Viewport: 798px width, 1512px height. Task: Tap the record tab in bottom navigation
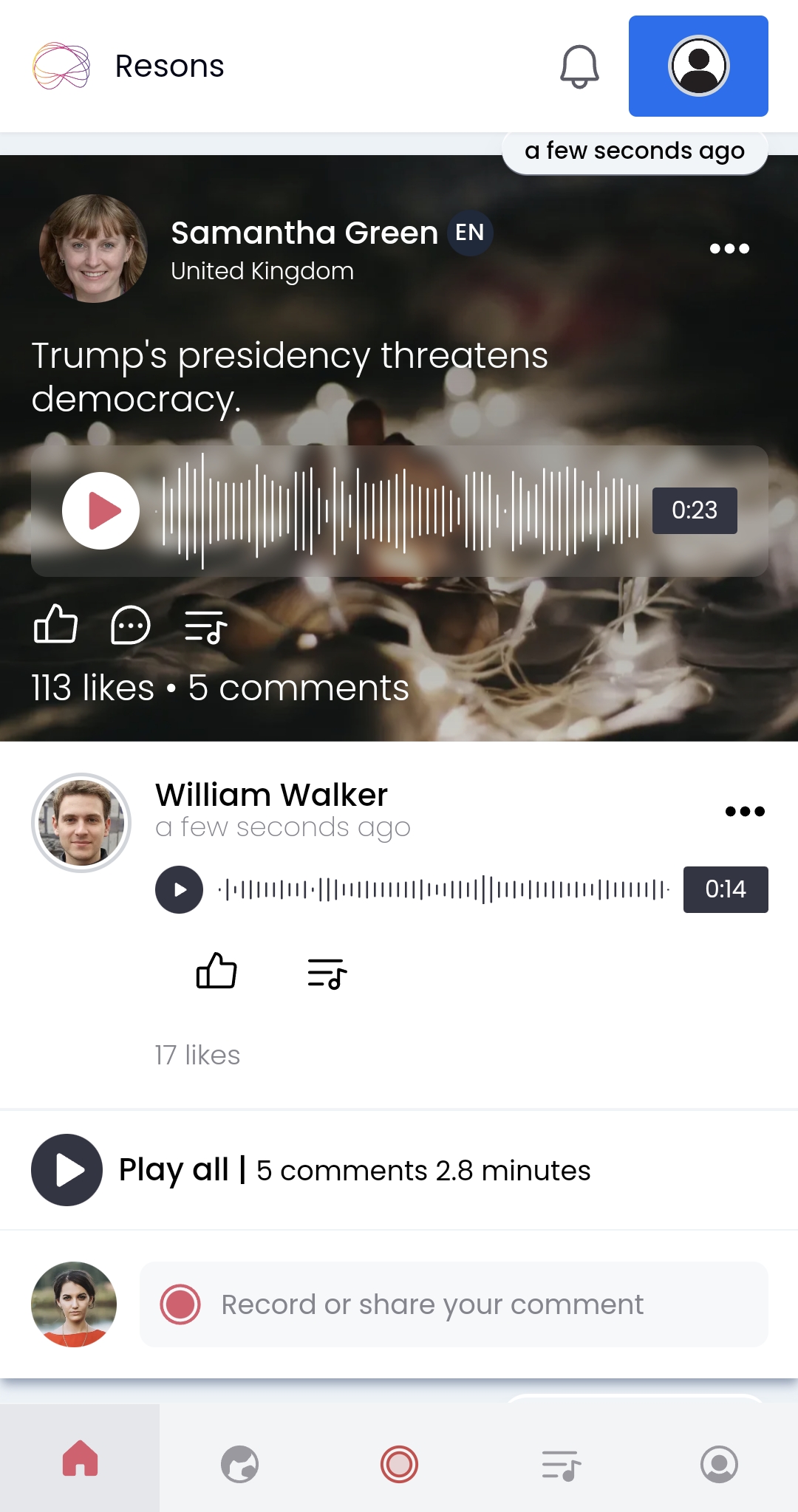pyautogui.click(x=399, y=1464)
